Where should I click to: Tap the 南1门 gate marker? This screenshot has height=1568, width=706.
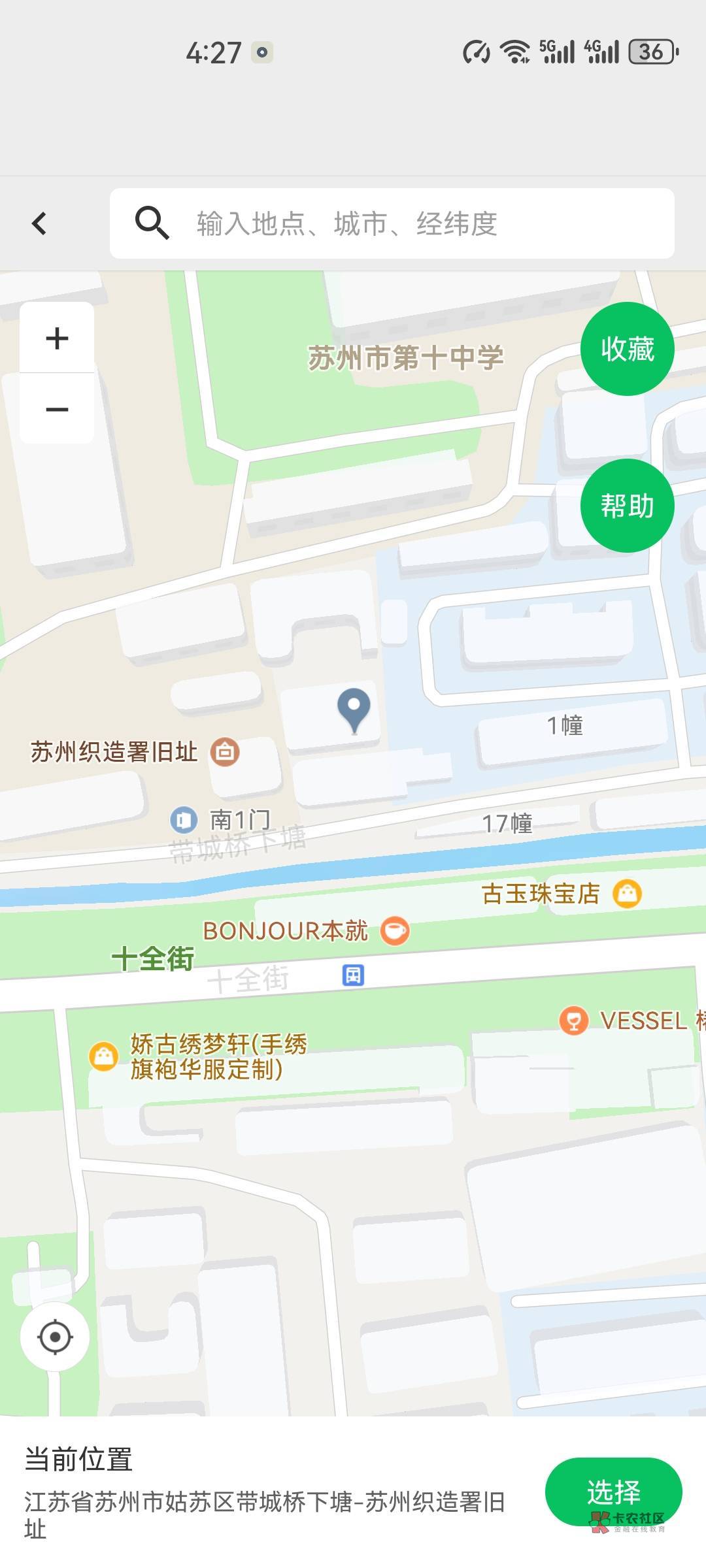pyautogui.click(x=184, y=819)
